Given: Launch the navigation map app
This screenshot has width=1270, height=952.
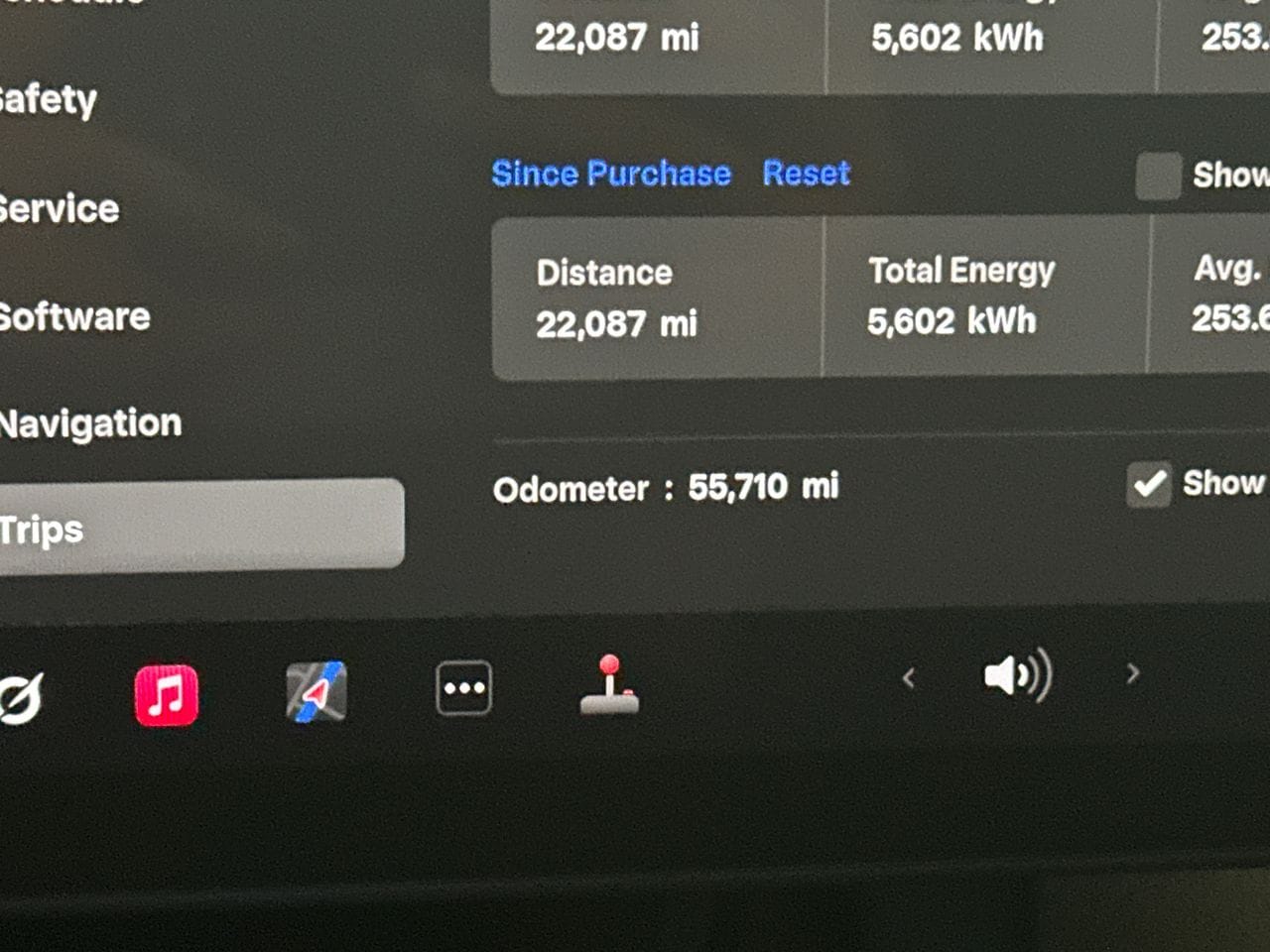Looking at the screenshot, I should tap(317, 691).
